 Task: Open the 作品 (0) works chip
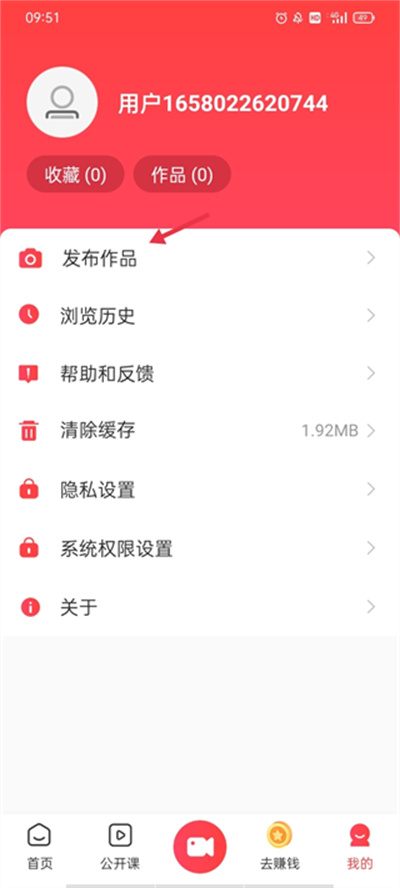tap(182, 175)
